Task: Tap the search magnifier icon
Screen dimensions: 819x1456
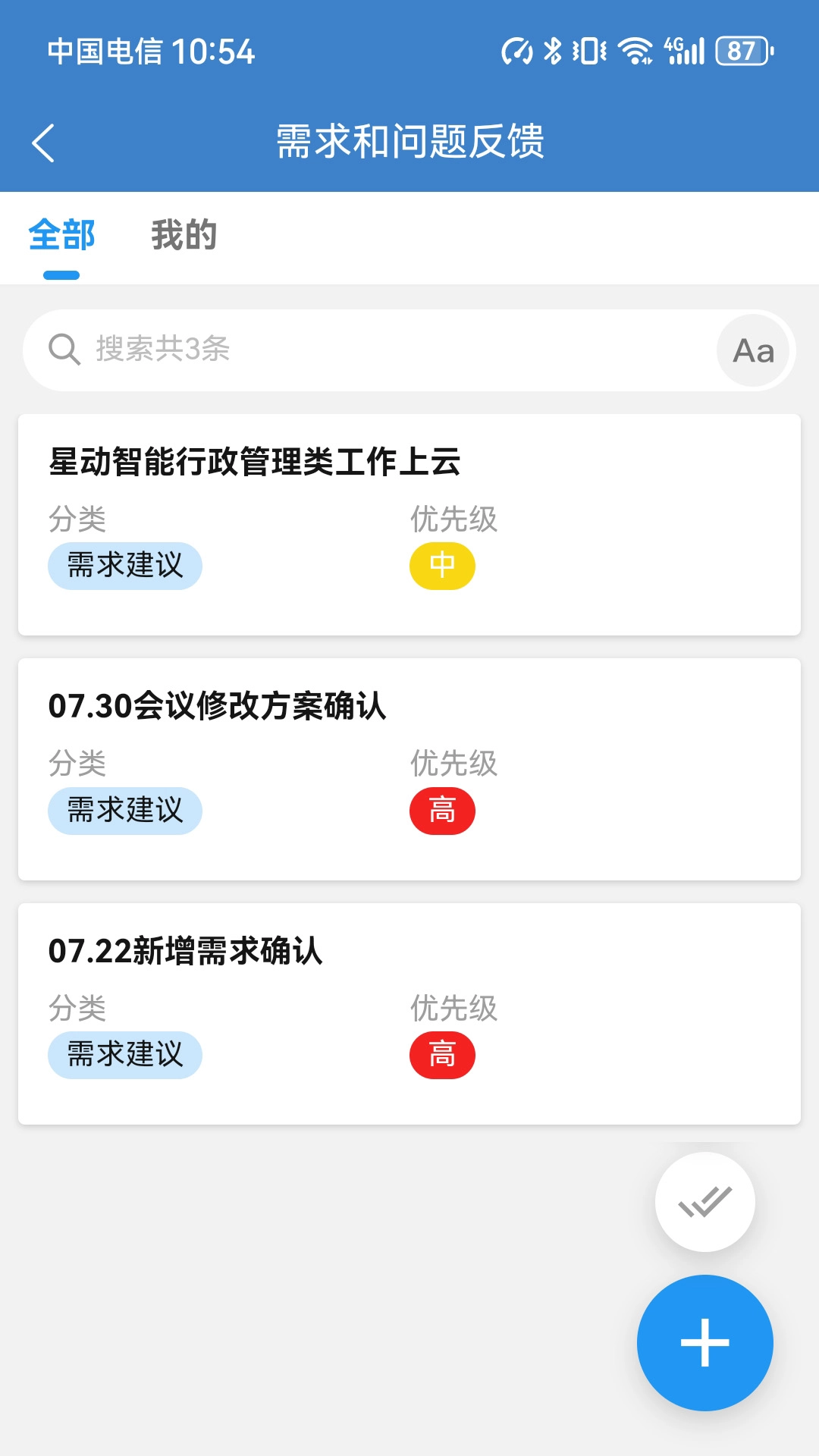Action: 64,350
